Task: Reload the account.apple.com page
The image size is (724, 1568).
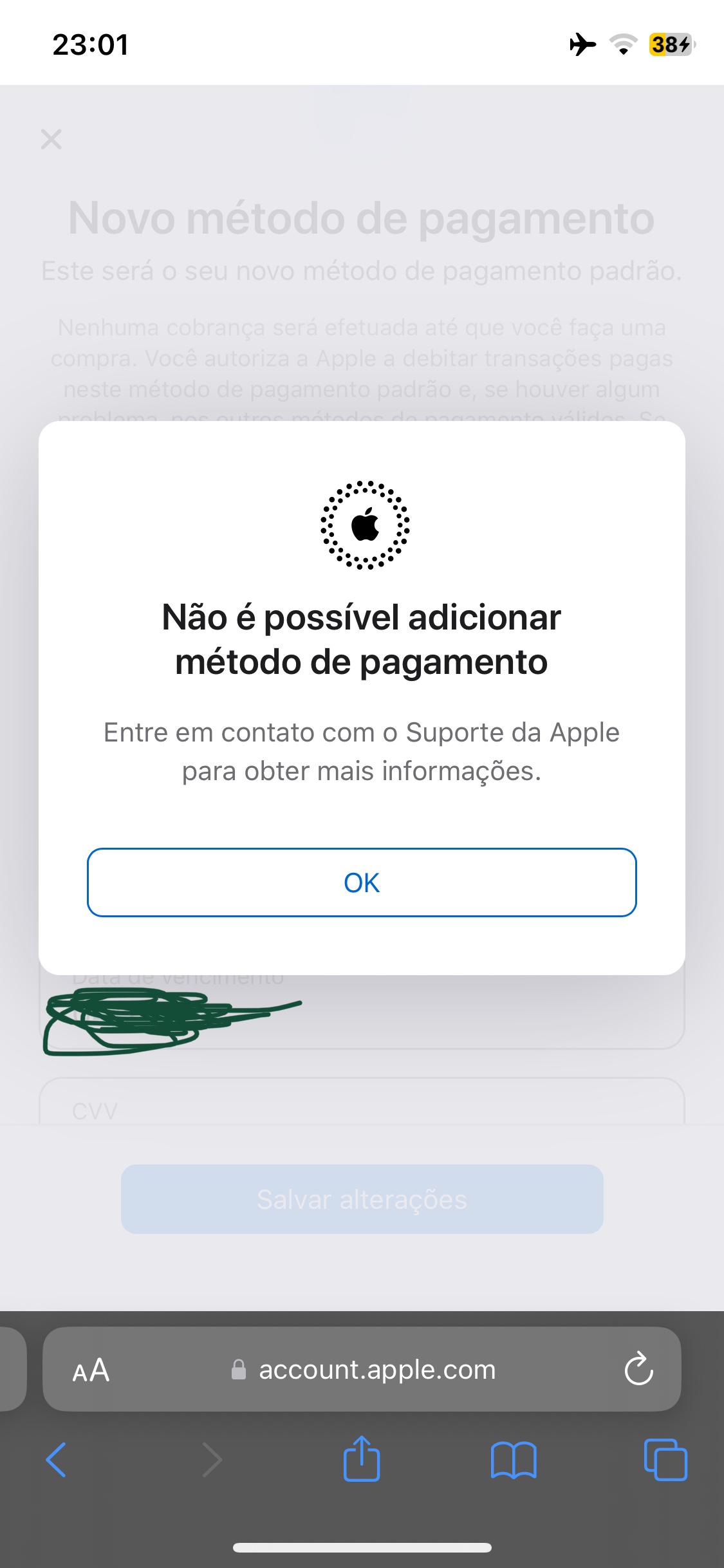Action: point(638,1368)
